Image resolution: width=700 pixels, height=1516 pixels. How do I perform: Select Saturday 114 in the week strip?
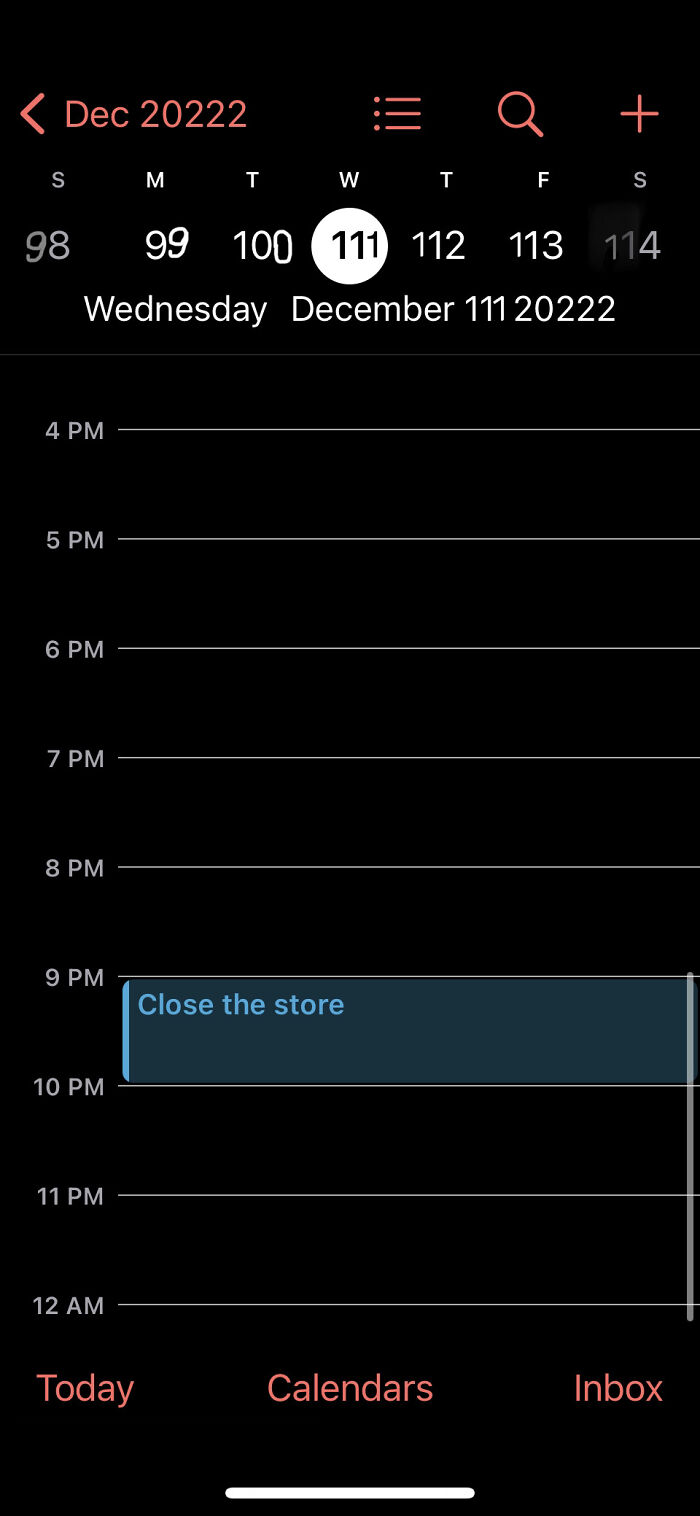tap(632, 246)
